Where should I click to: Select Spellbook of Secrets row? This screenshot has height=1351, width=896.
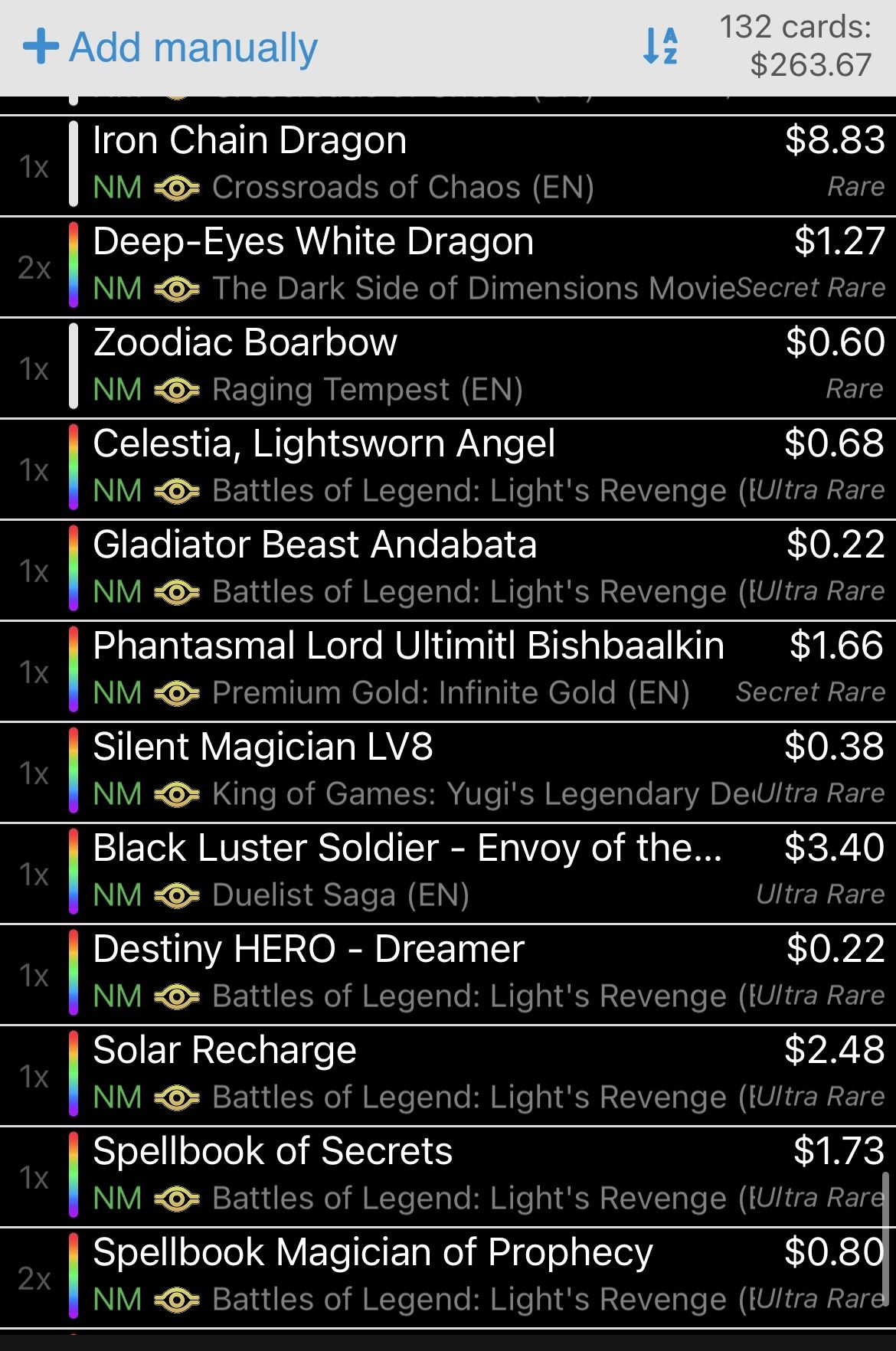click(448, 1175)
